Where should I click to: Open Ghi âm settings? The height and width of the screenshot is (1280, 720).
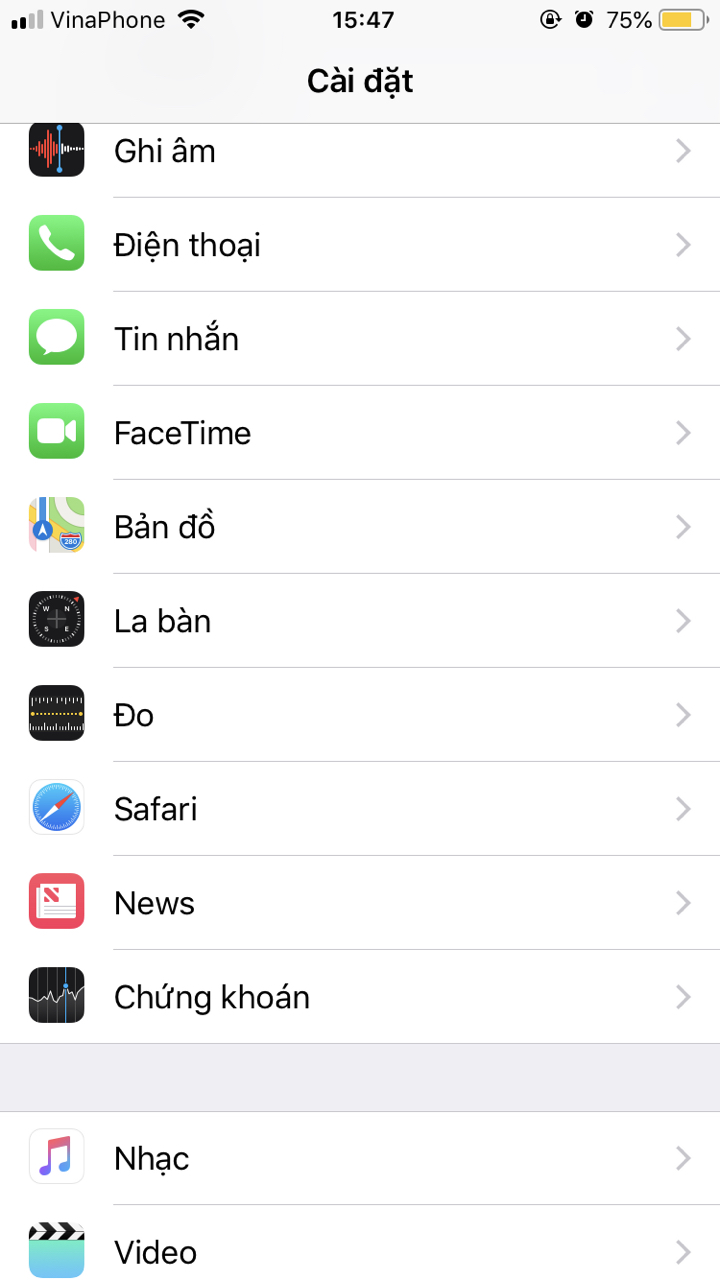click(360, 152)
